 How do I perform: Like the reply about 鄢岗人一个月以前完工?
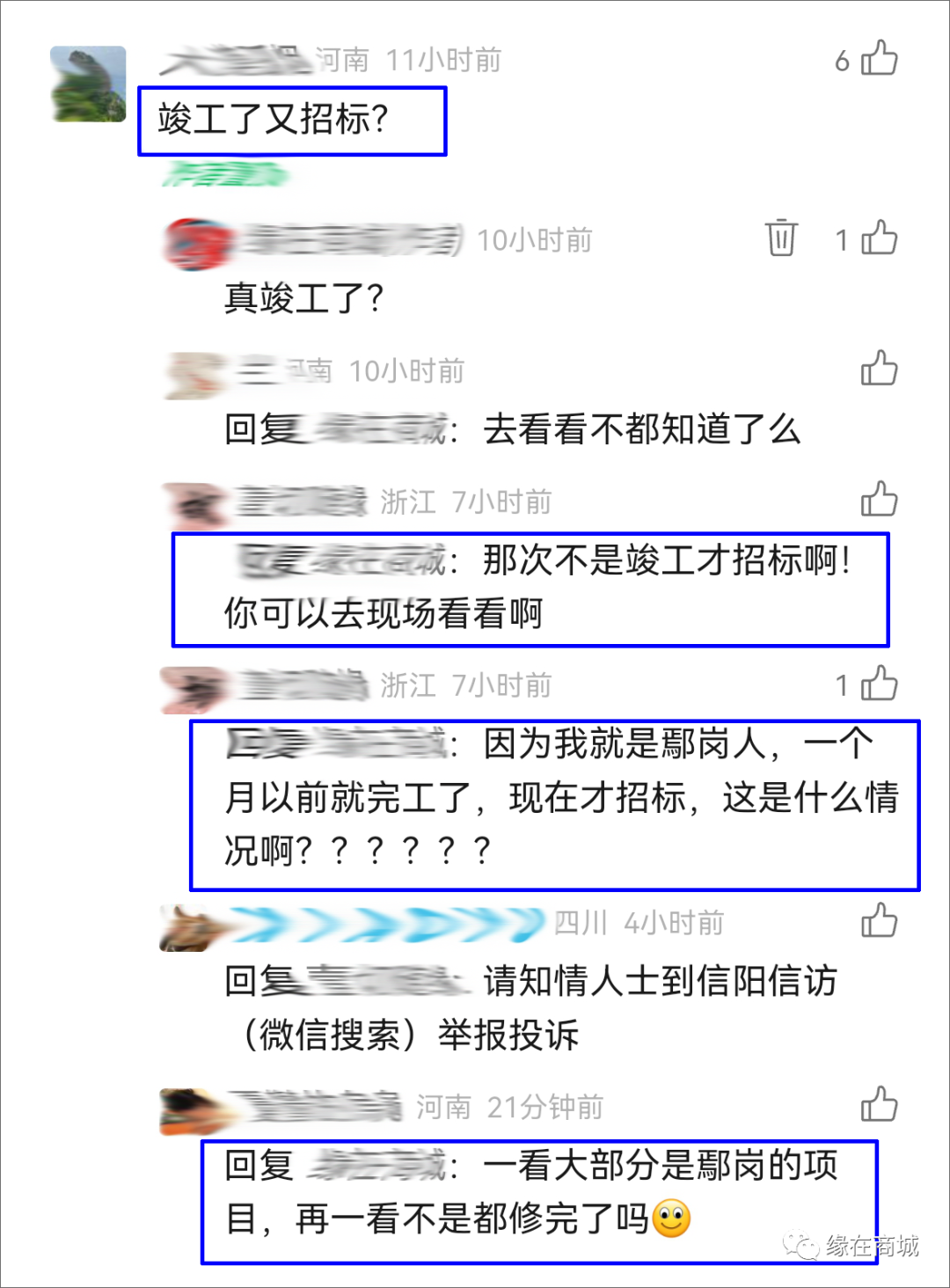point(879,684)
